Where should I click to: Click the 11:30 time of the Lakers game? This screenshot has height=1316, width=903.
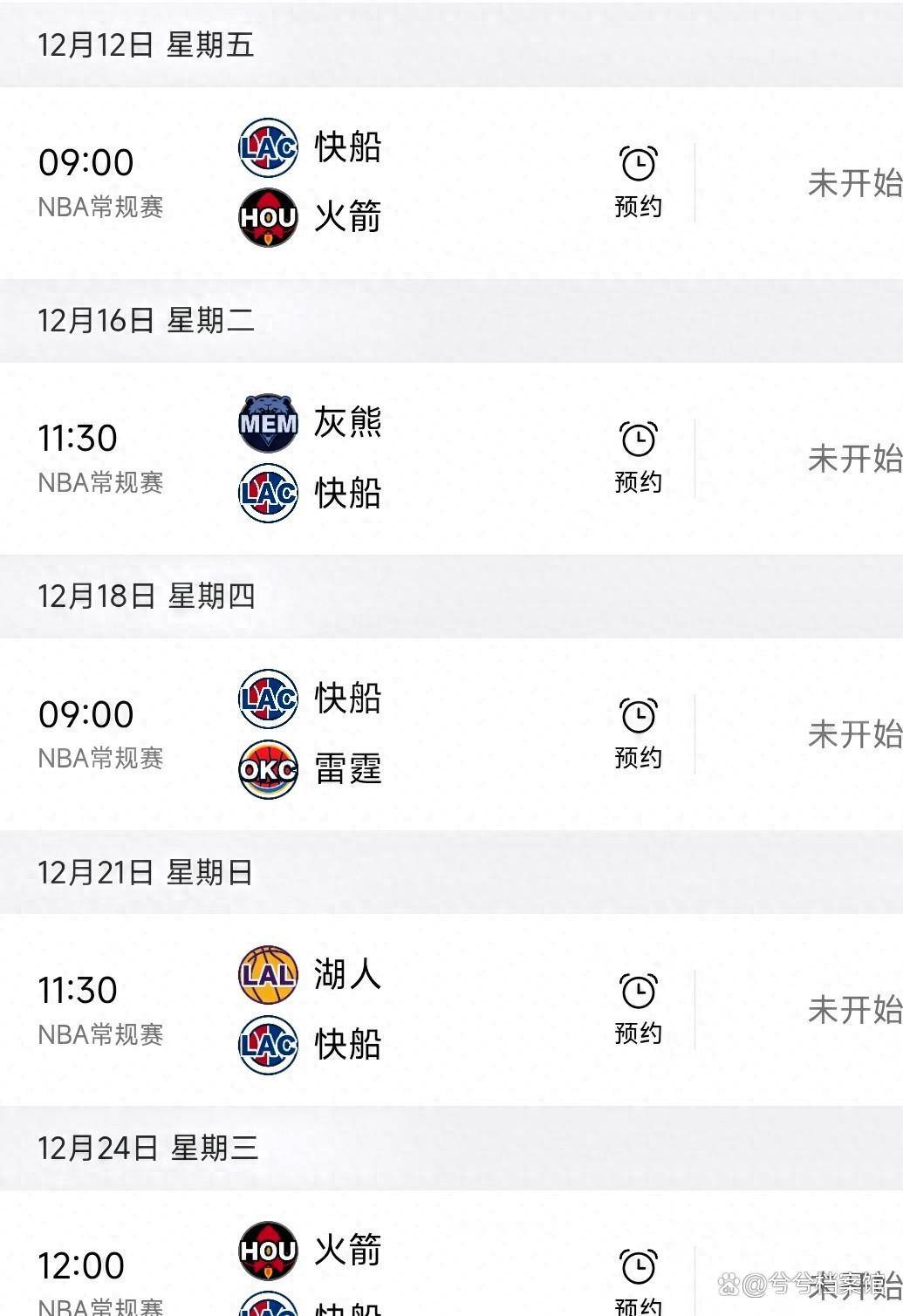coord(79,990)
